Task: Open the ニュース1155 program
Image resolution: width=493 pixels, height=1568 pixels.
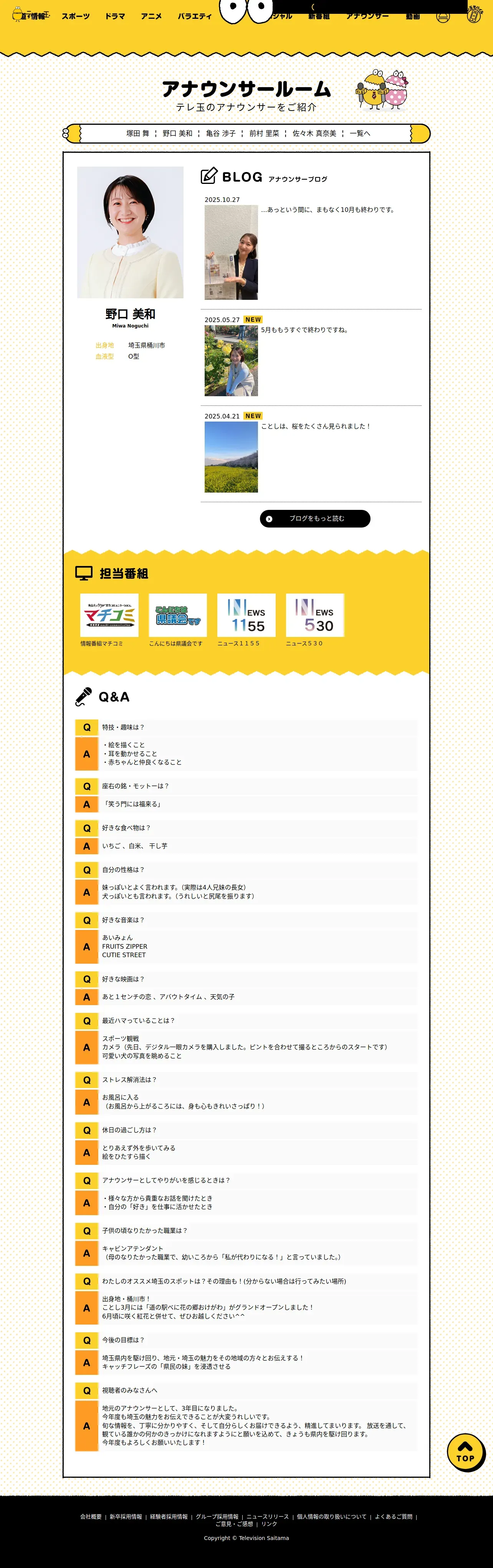Action: point(246,620)
